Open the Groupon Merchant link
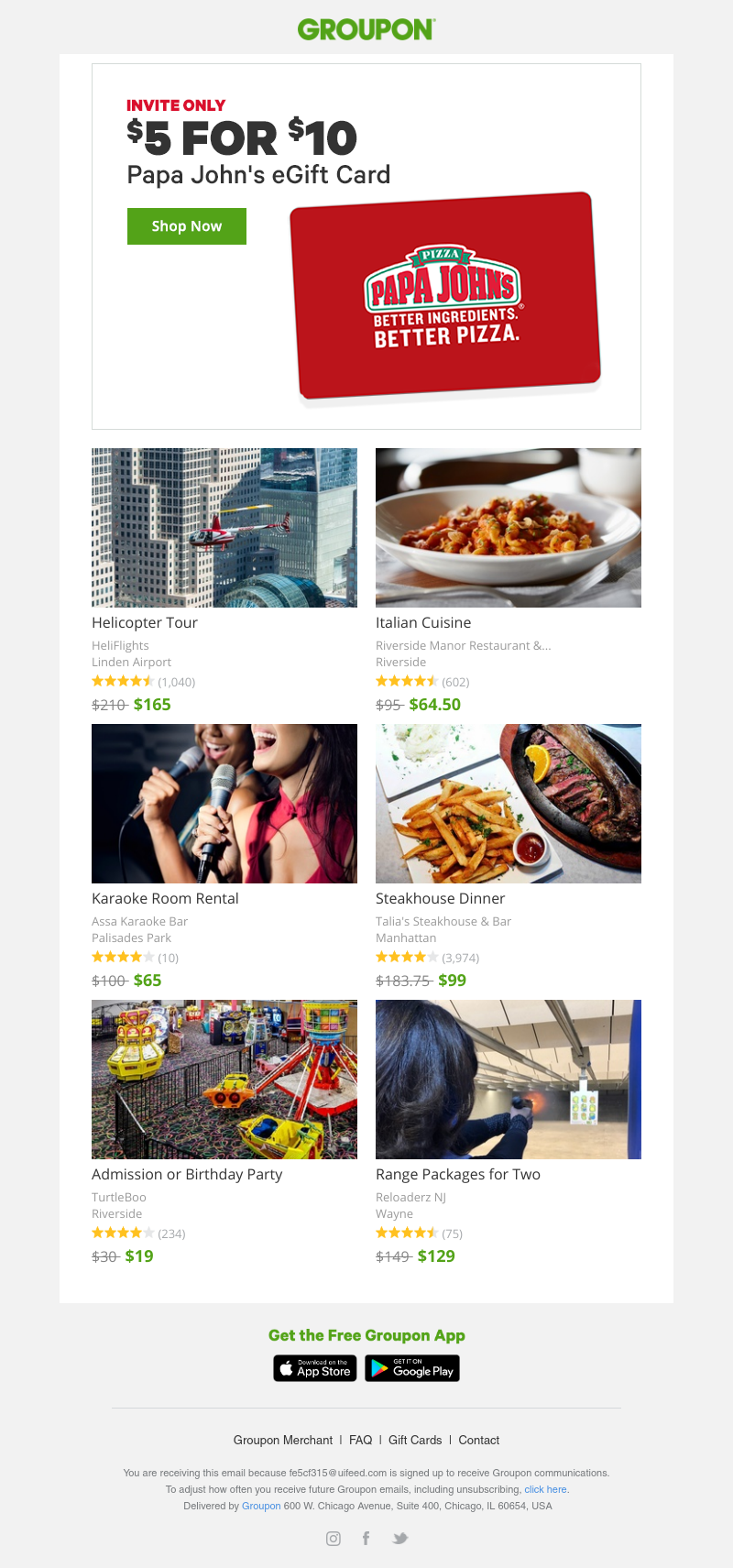Viewport: 733px width, 1568px height. tap(283, 1440)
